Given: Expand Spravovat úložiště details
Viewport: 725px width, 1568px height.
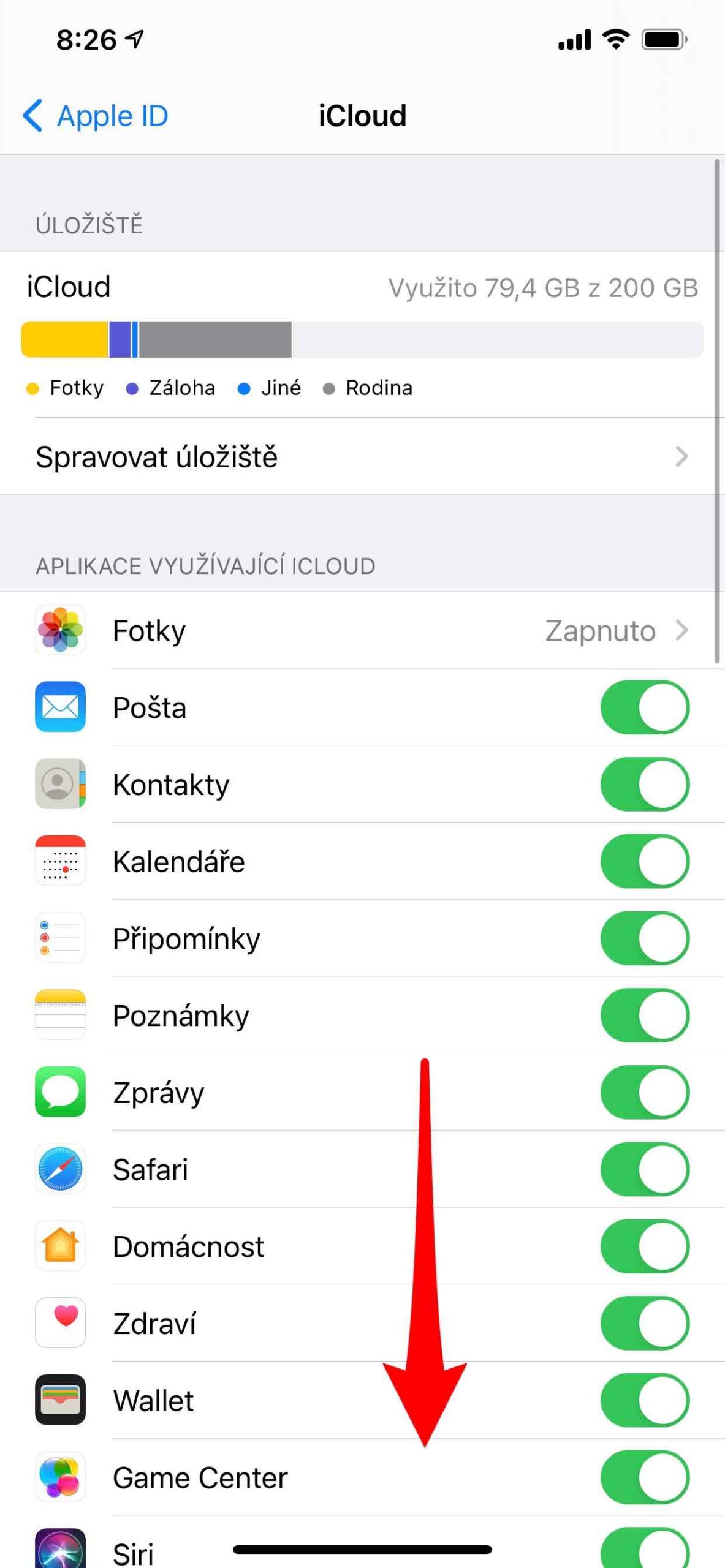Looking at the screenshot, I should [x=362, y=456].
